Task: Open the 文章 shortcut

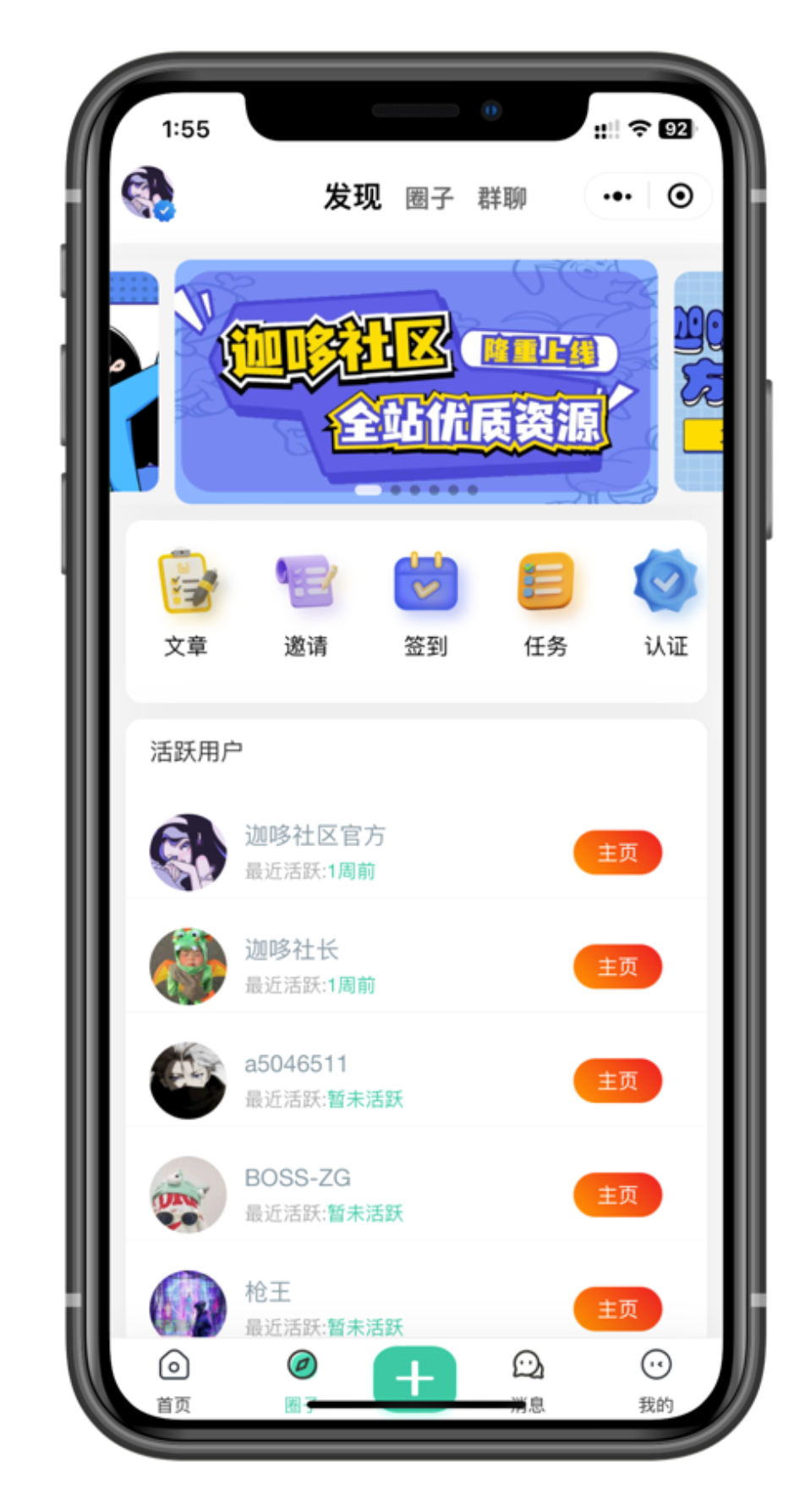Action: click(186, 602)
